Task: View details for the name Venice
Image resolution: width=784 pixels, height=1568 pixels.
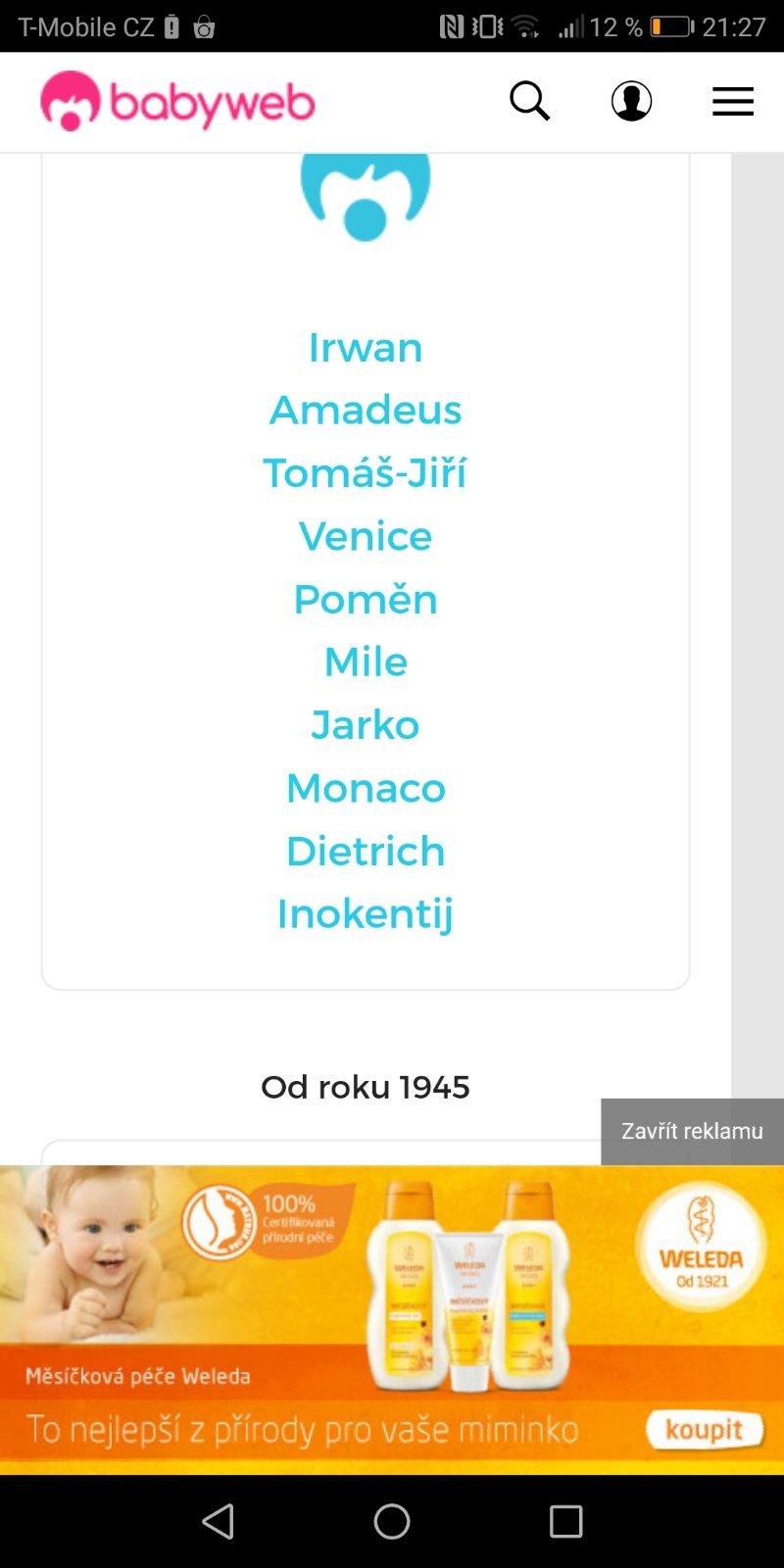Action: tap(366, 536)
